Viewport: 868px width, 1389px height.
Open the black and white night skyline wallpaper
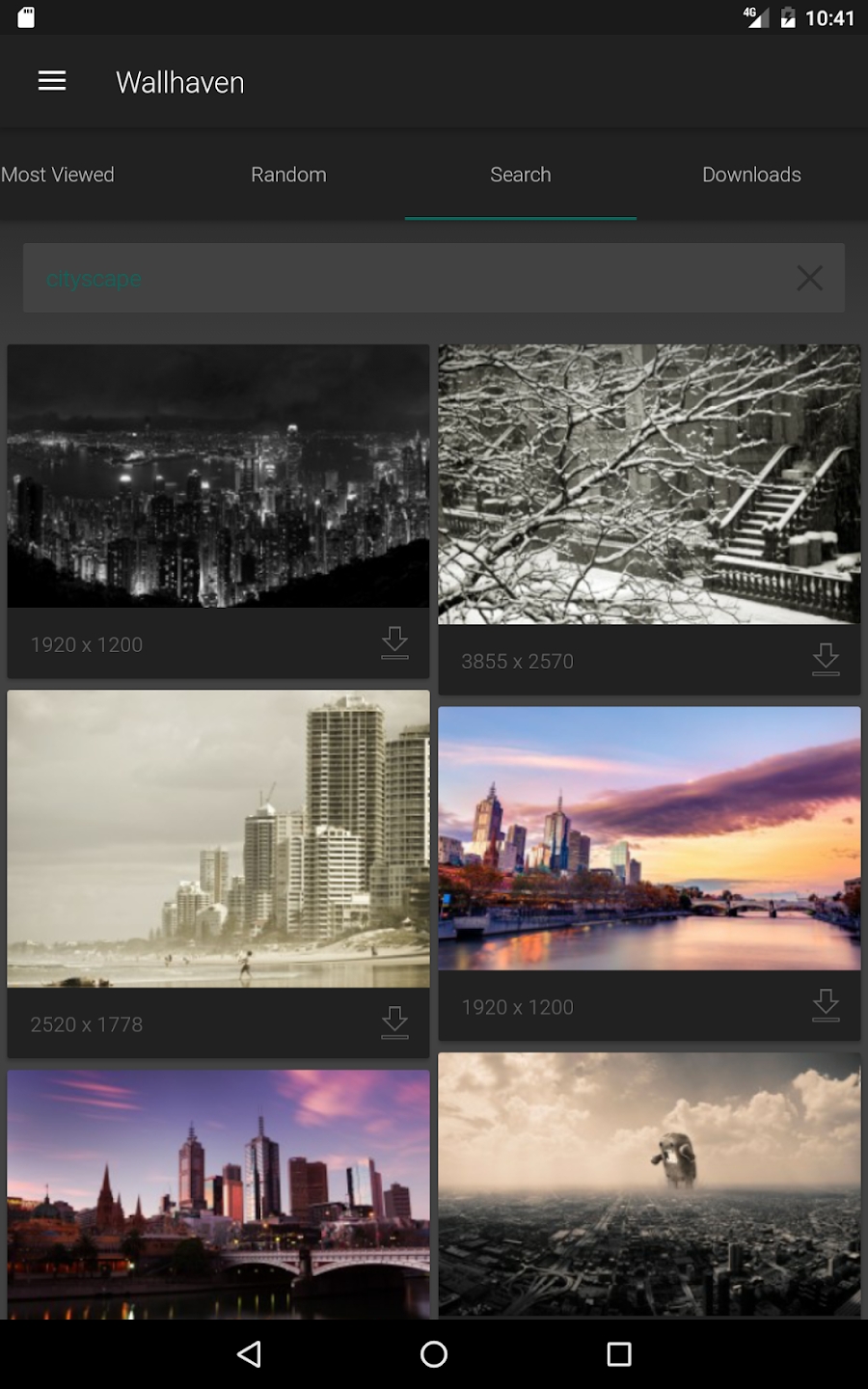click(218, 477)
